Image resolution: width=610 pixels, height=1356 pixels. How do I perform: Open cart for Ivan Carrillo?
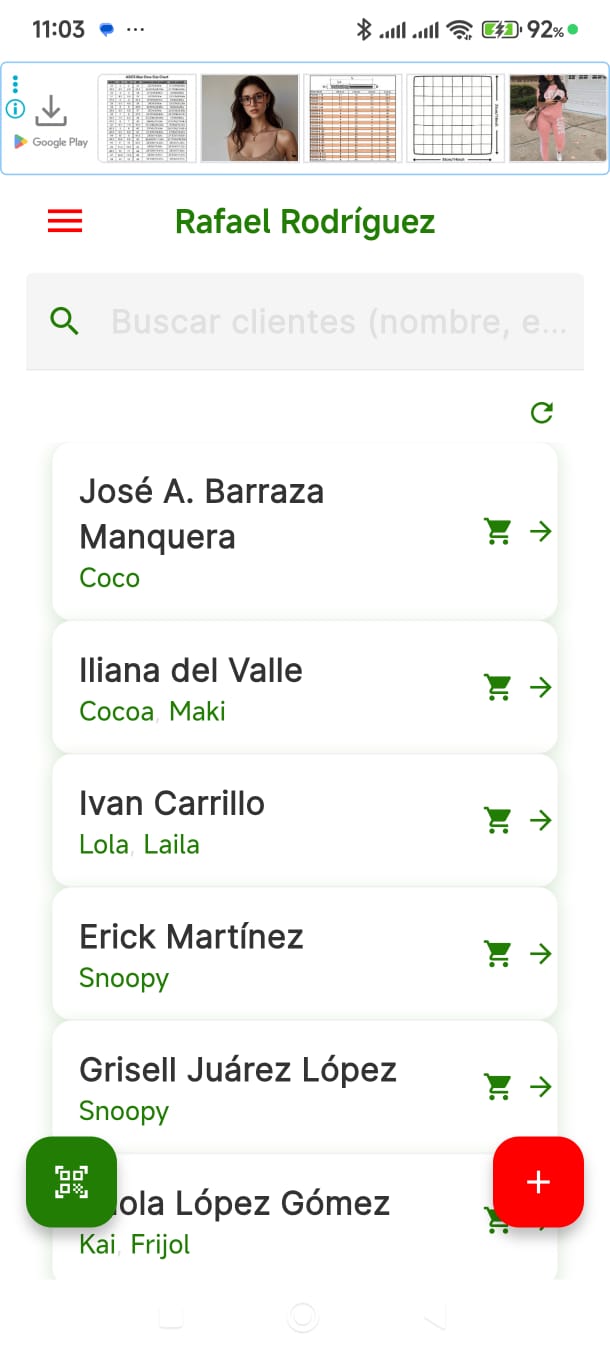(497, 821)
